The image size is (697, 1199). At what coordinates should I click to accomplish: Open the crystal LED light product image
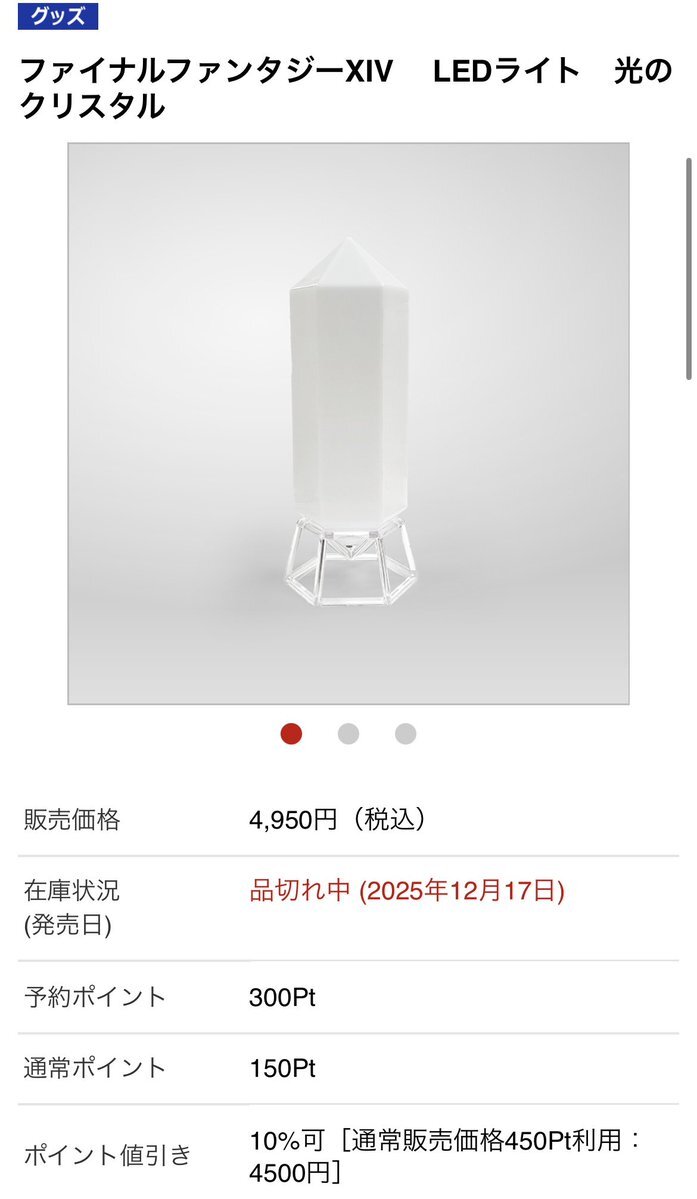(348, 424)
